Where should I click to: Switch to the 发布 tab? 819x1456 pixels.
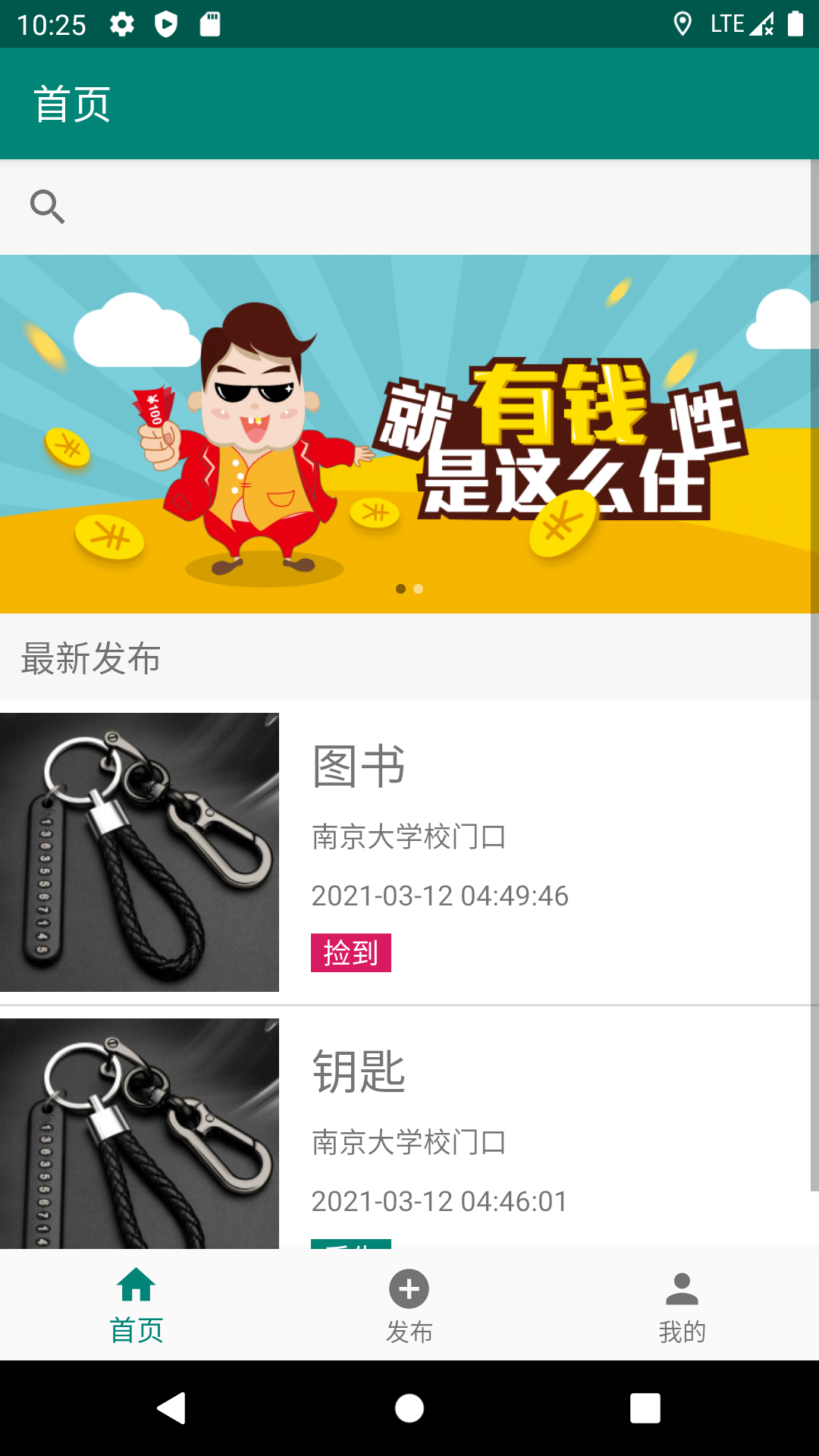click(x=409, y=1304)
